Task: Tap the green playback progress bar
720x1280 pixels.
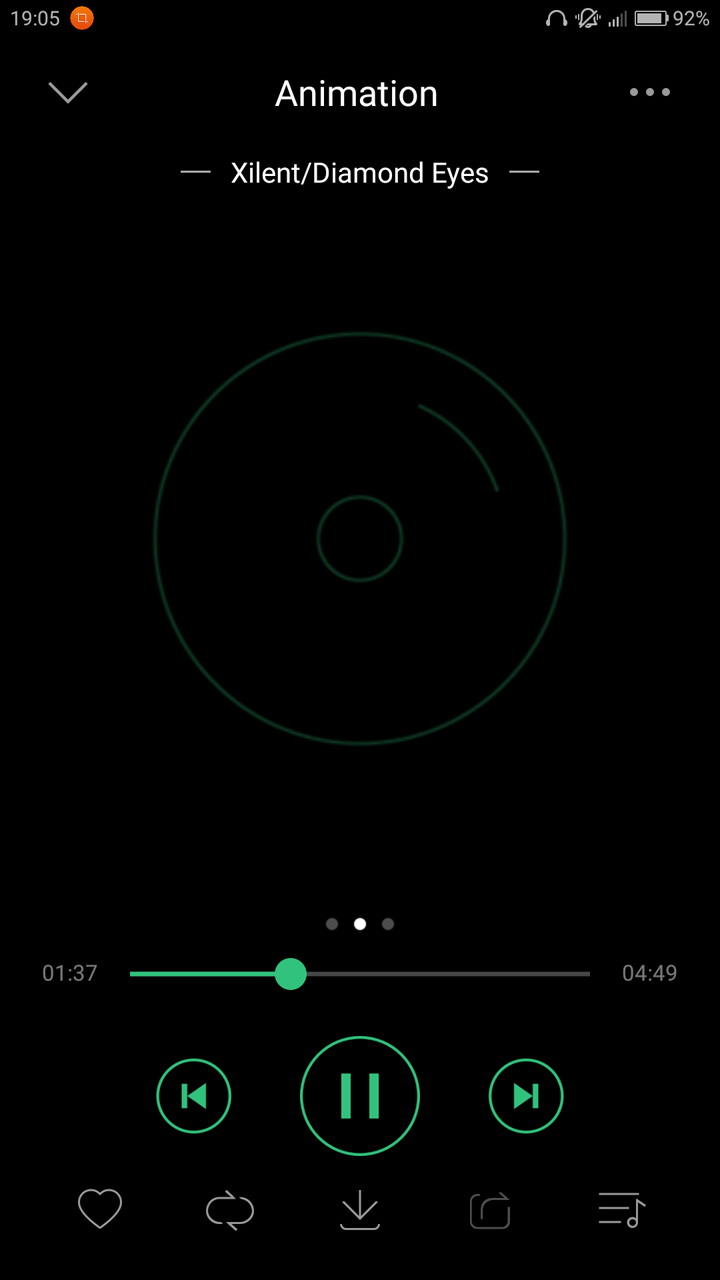Action: 210,973
